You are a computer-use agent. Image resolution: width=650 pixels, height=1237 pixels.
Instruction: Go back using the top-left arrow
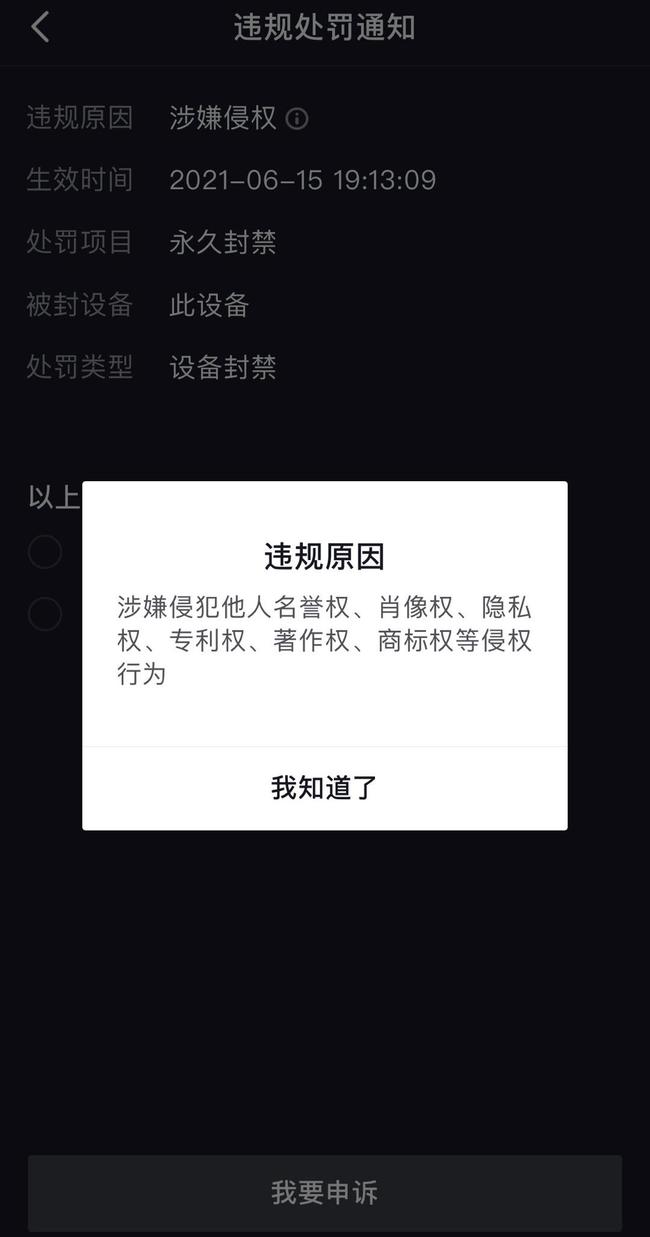[40, 27]
